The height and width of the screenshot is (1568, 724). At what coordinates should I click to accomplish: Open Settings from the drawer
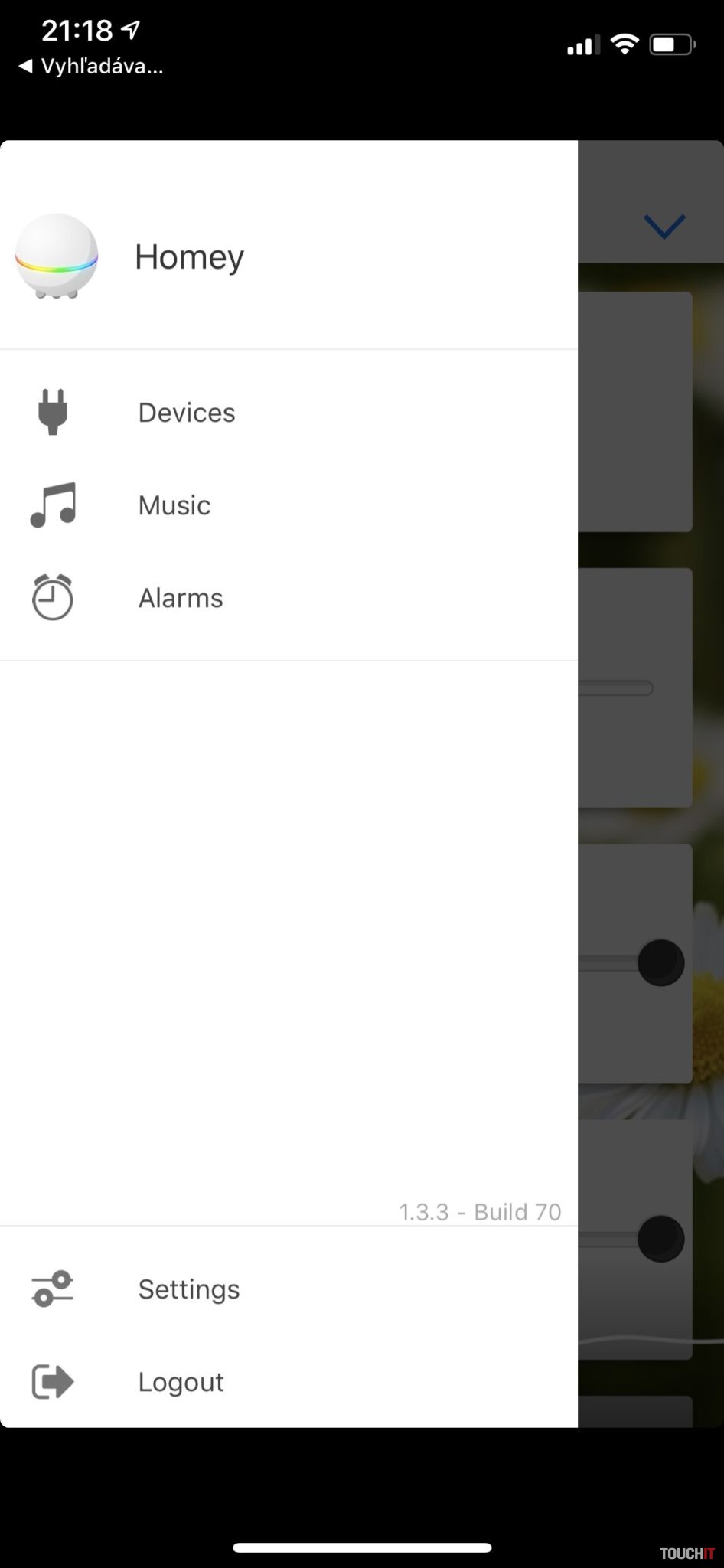tap(188, 1289)
